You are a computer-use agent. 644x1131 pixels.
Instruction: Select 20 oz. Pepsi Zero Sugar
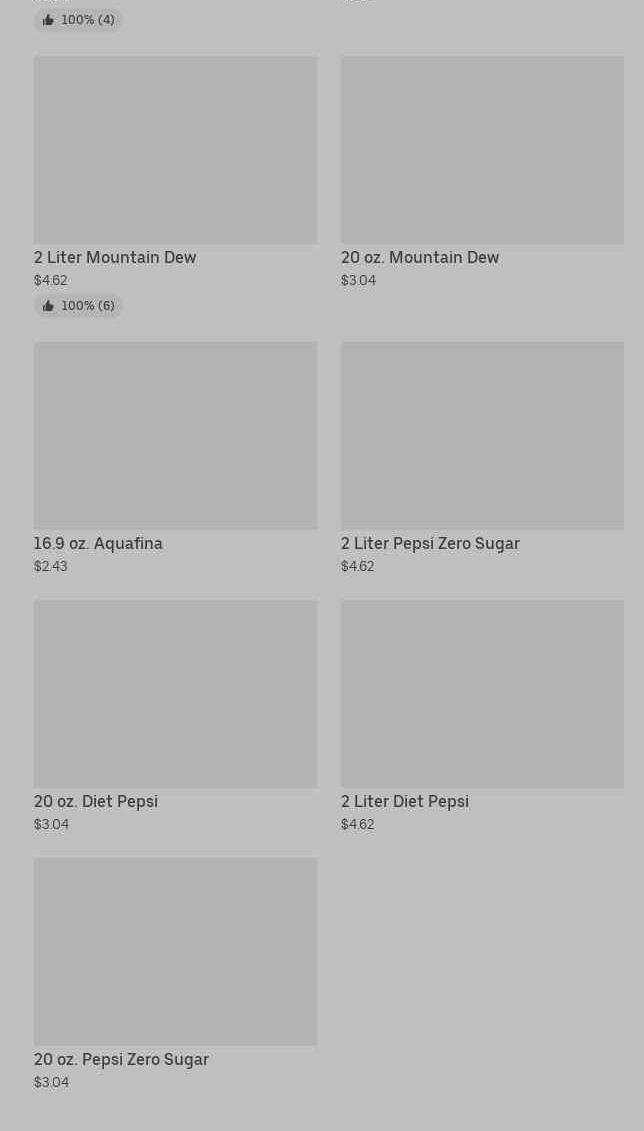[175, 975]
